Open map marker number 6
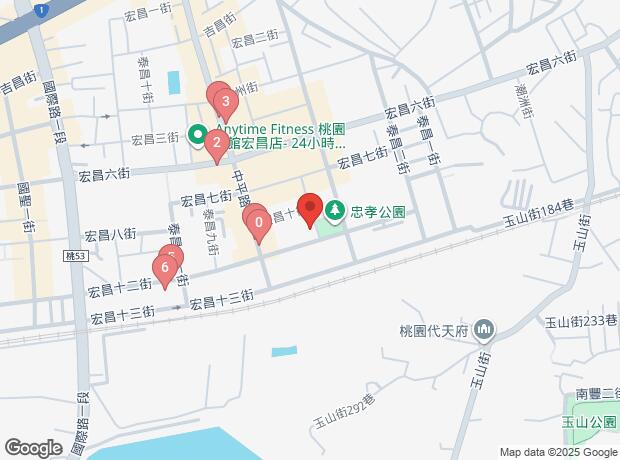 pos(165,269)
